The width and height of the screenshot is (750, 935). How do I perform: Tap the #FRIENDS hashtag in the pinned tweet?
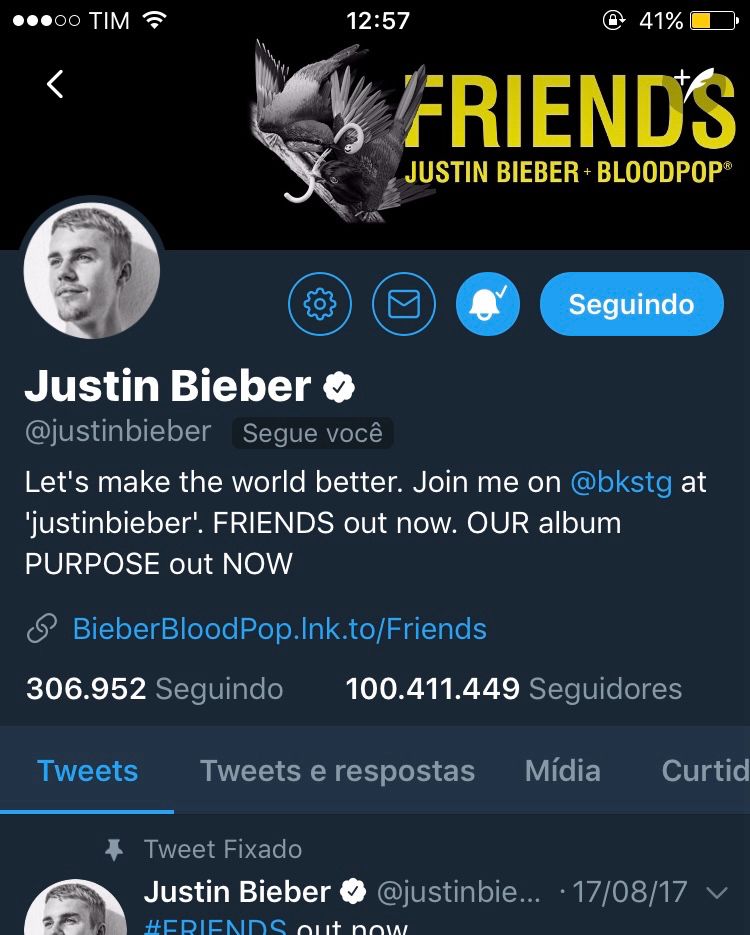coord(215,926)
